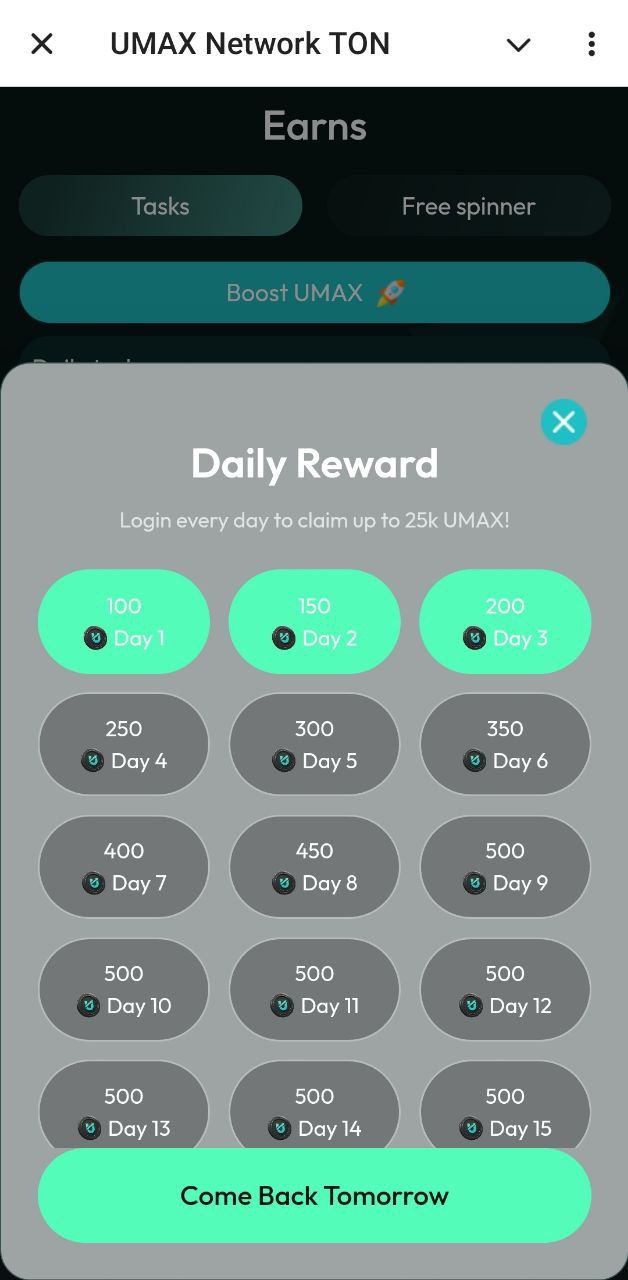
Task: Tap the Day 6 reward of 350
Action: pos(505,744)
